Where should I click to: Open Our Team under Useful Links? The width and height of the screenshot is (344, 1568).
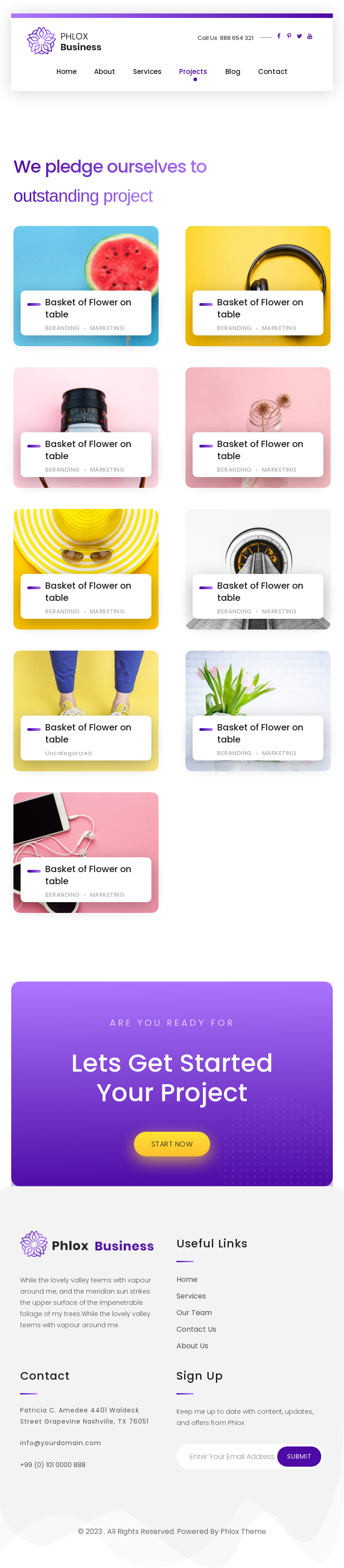tap(194, 1312)
